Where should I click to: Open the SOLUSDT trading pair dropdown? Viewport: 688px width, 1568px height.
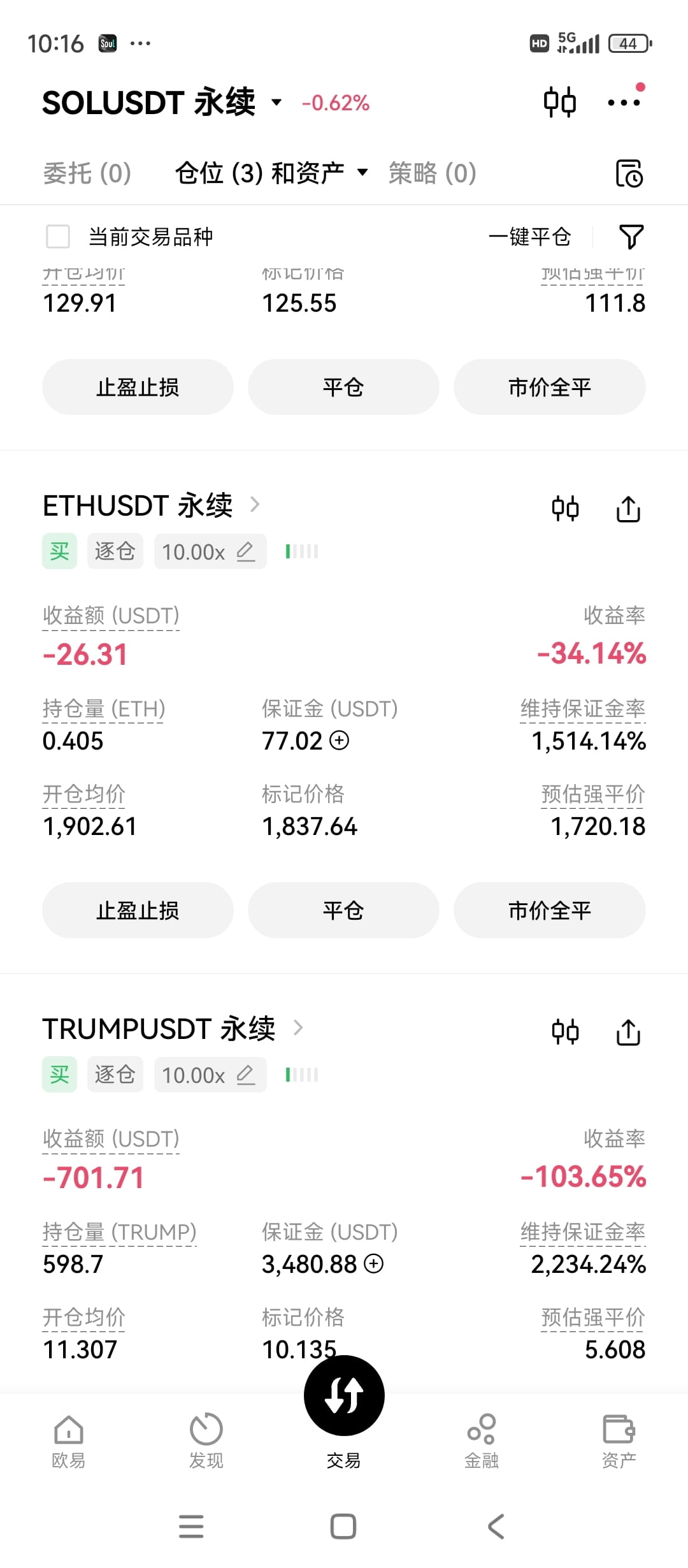pyautogui.click(x=276, y=103)
